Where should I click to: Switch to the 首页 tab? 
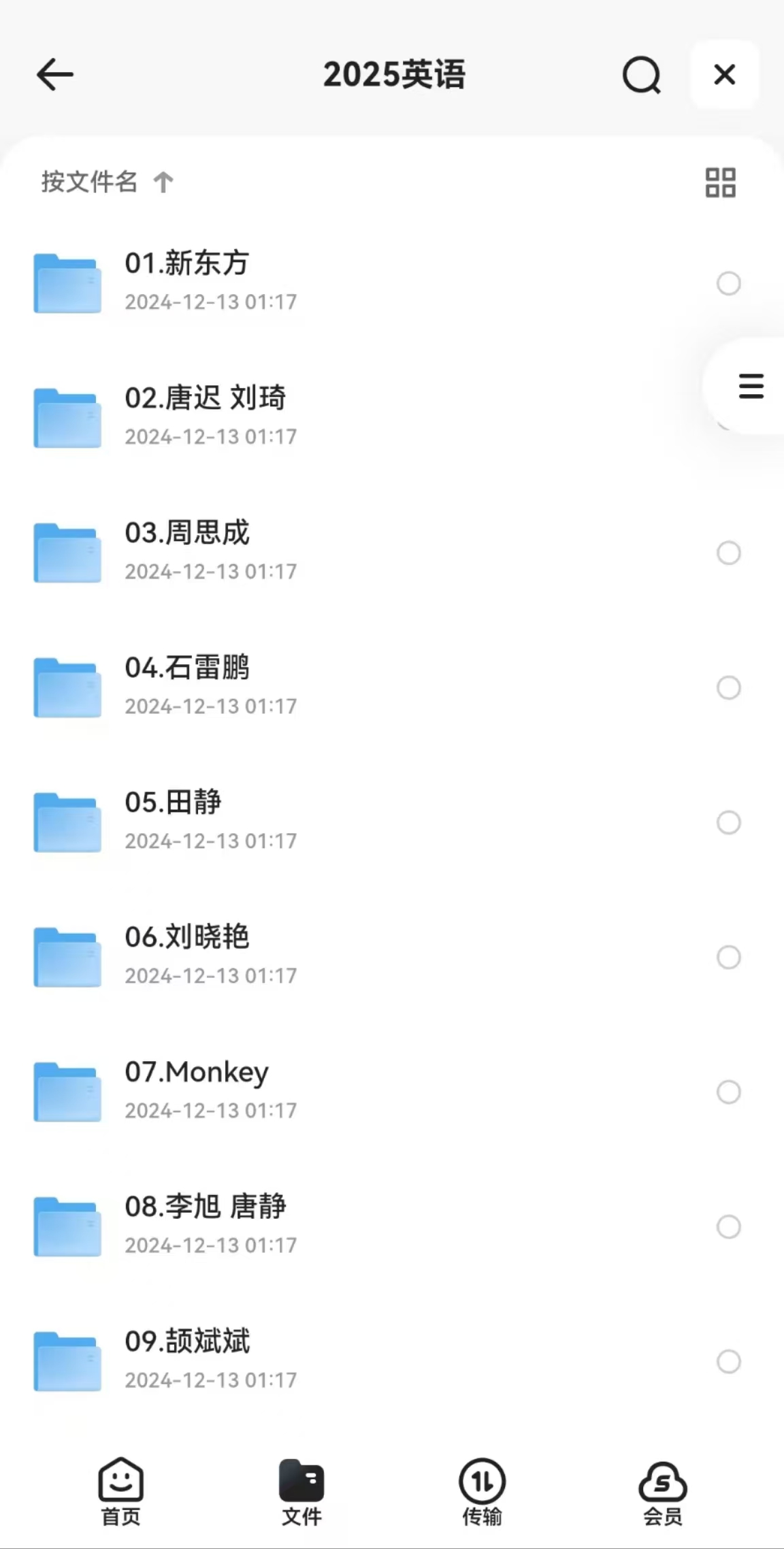click(121, 1490)
